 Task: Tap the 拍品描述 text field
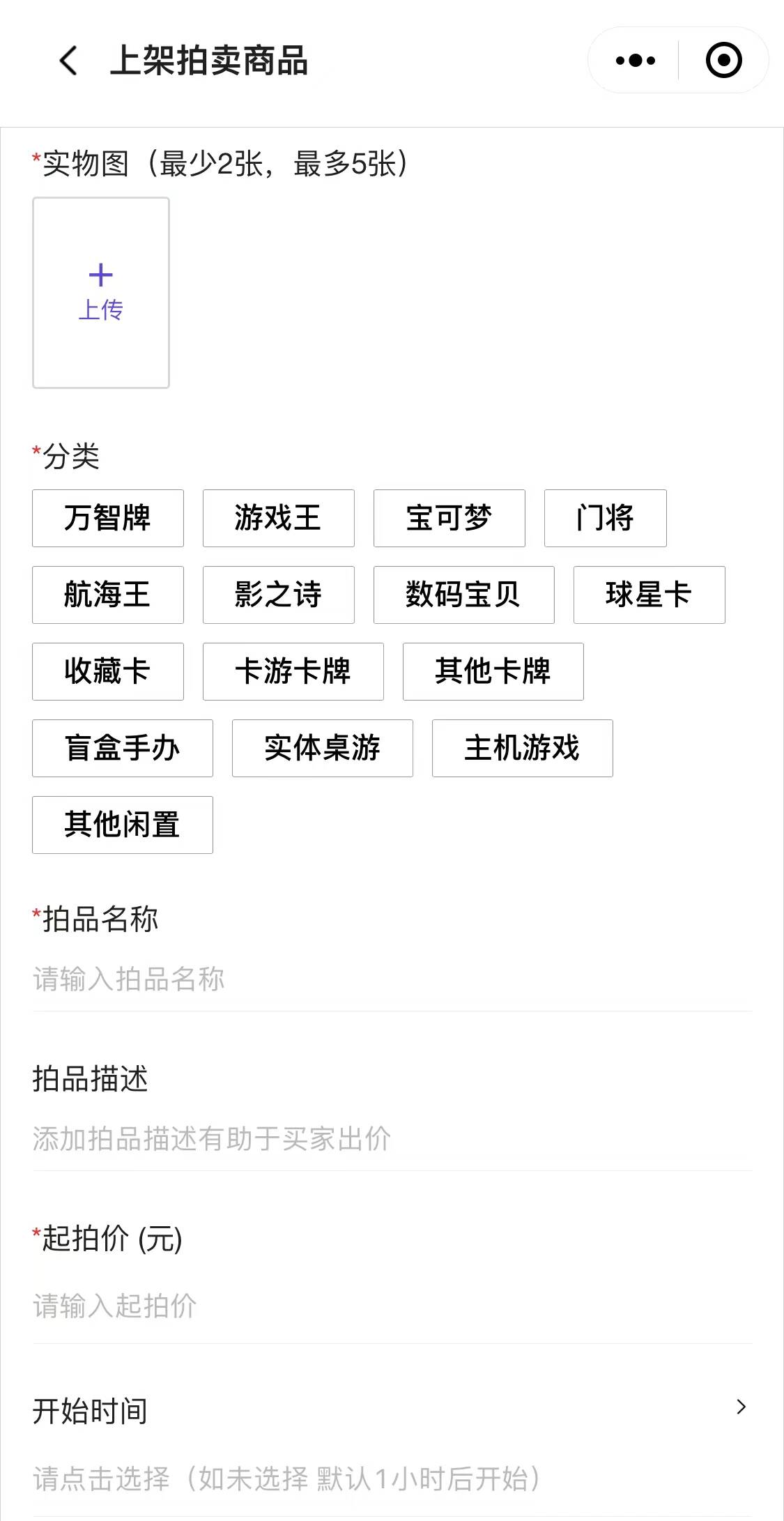click(x=392, y=1139)
